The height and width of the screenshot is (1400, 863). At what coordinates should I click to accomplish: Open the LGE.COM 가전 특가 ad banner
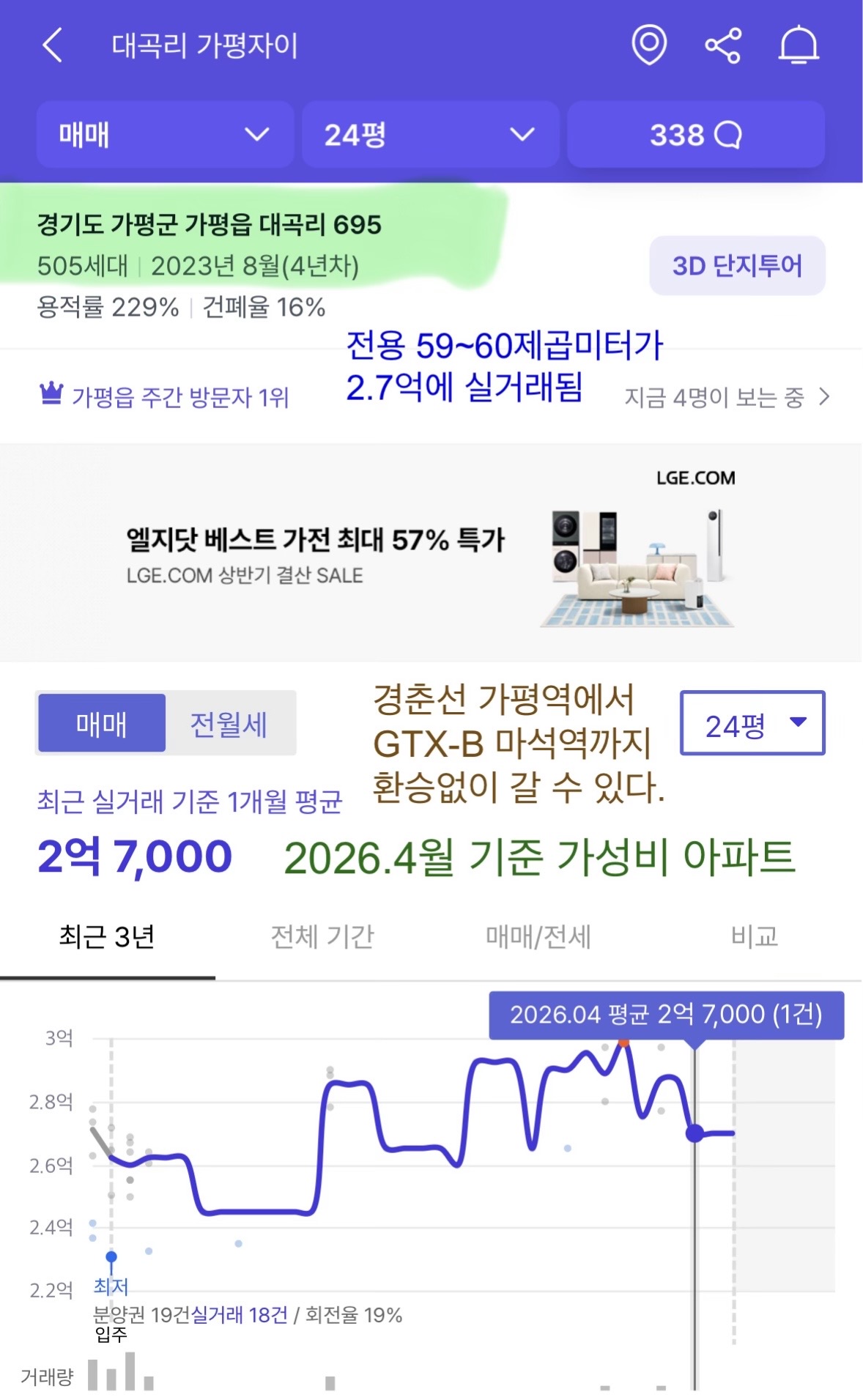pos(431,552)
